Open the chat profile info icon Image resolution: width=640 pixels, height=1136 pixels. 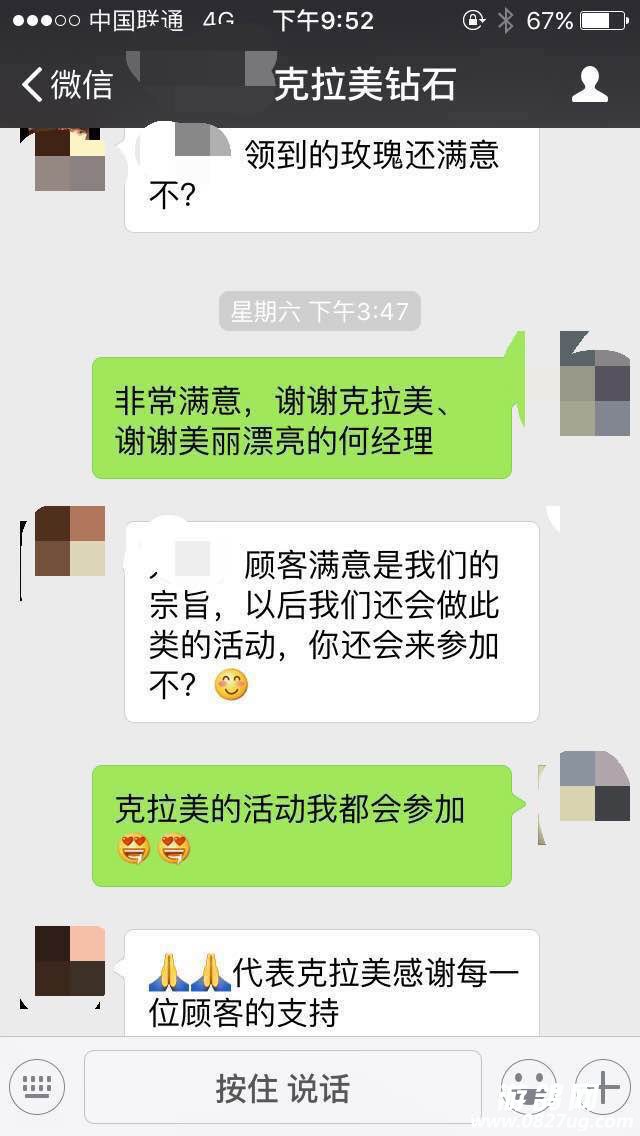[x=589, y=85]
